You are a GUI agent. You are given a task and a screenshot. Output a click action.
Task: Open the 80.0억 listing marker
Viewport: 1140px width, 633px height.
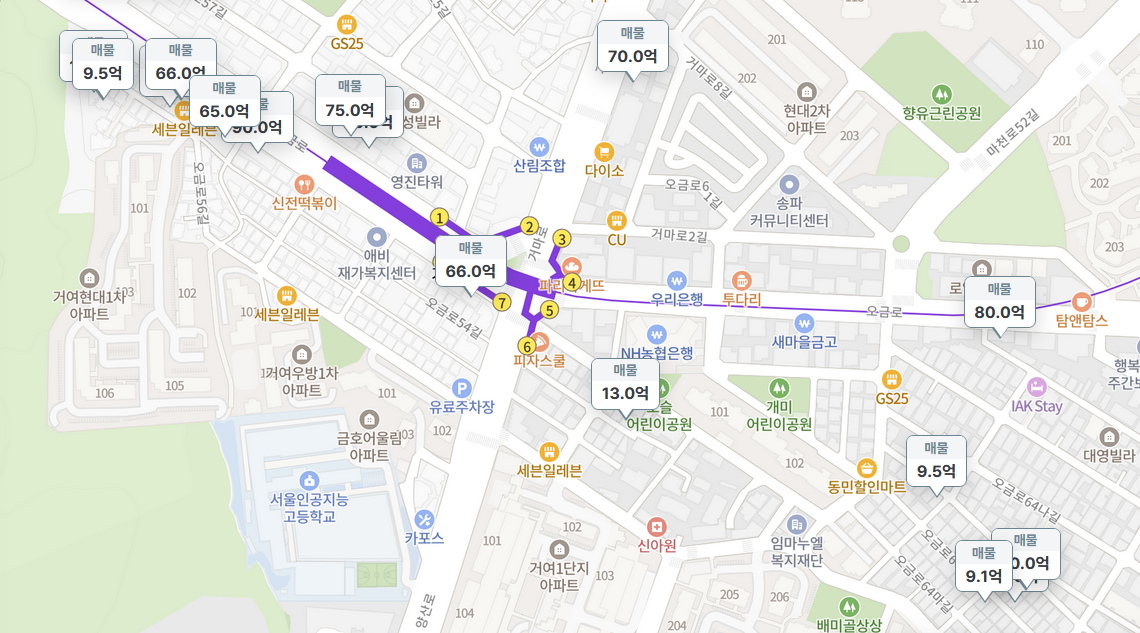point(999,303)
